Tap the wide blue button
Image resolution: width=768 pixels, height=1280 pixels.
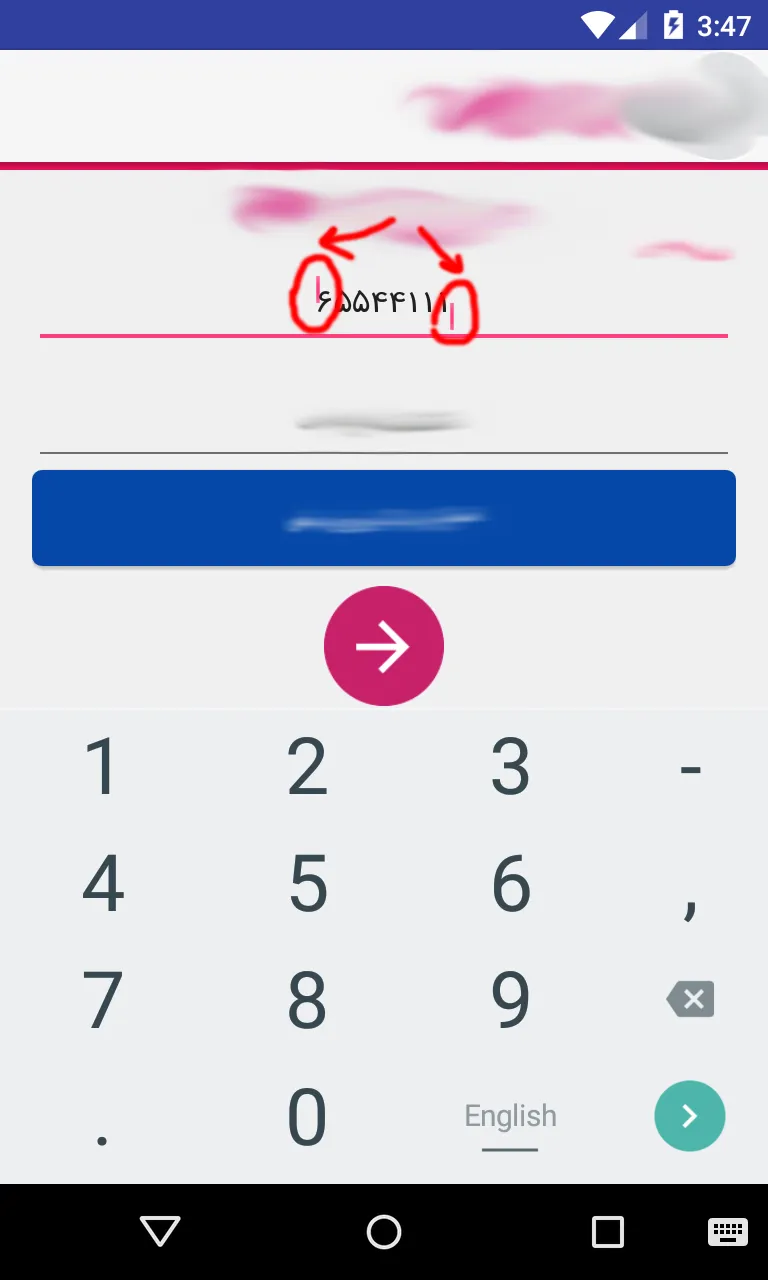tap(384, 518)
